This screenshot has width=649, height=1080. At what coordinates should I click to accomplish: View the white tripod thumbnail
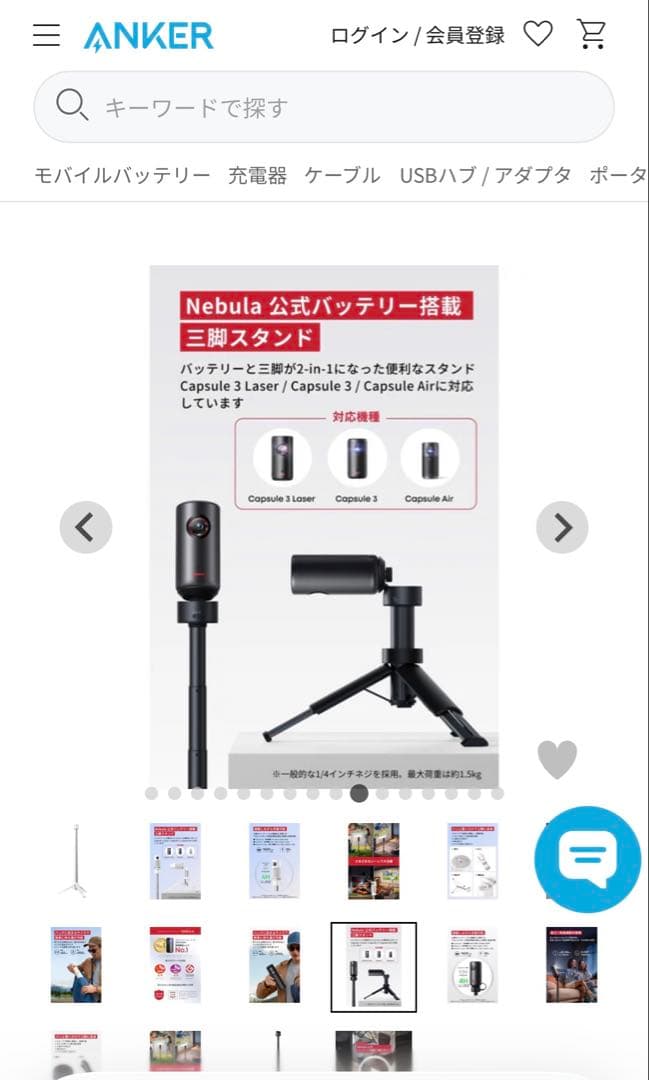click(76, 861)
